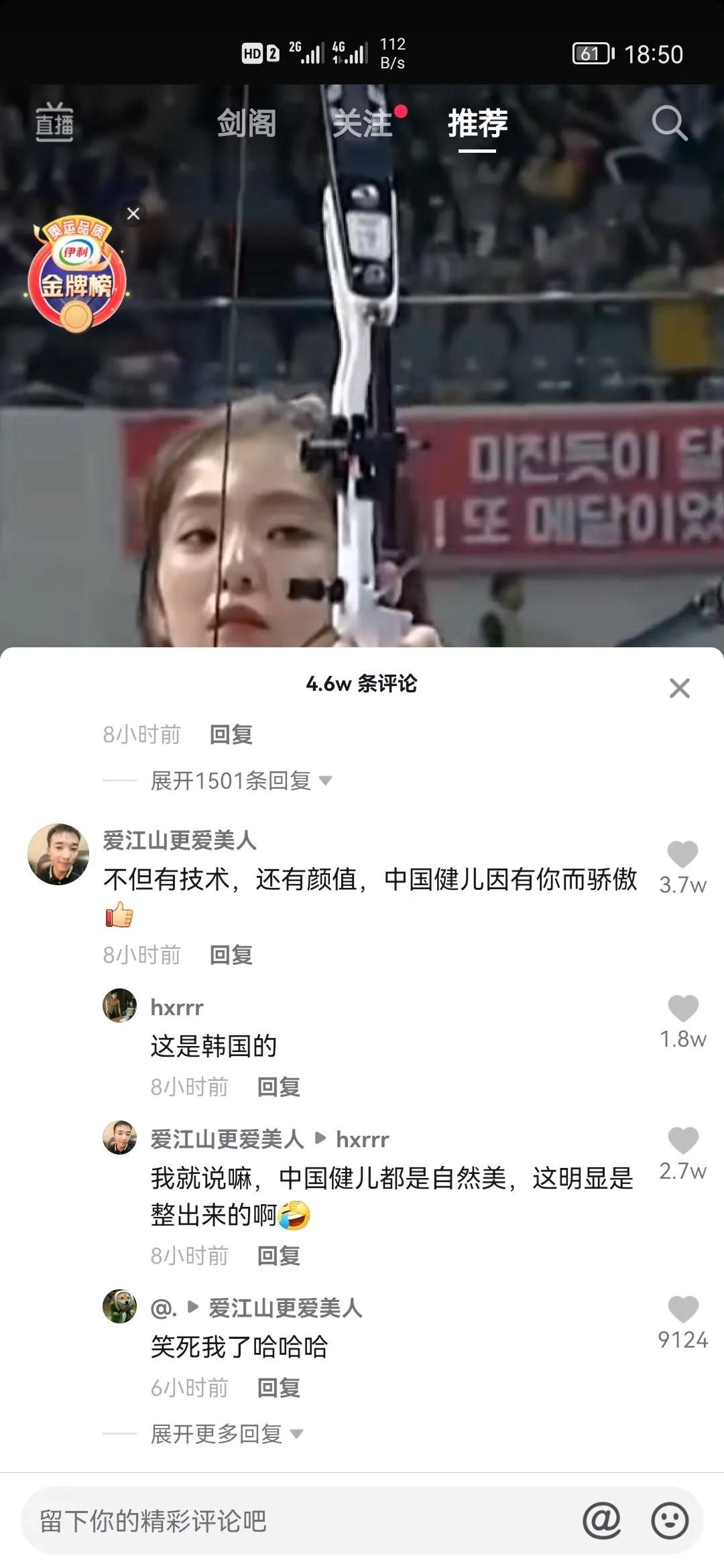Viewport: 724px width, 1568px height.
Task: Dismiss the gold medal badge overlay
Action: click(133, 213)
